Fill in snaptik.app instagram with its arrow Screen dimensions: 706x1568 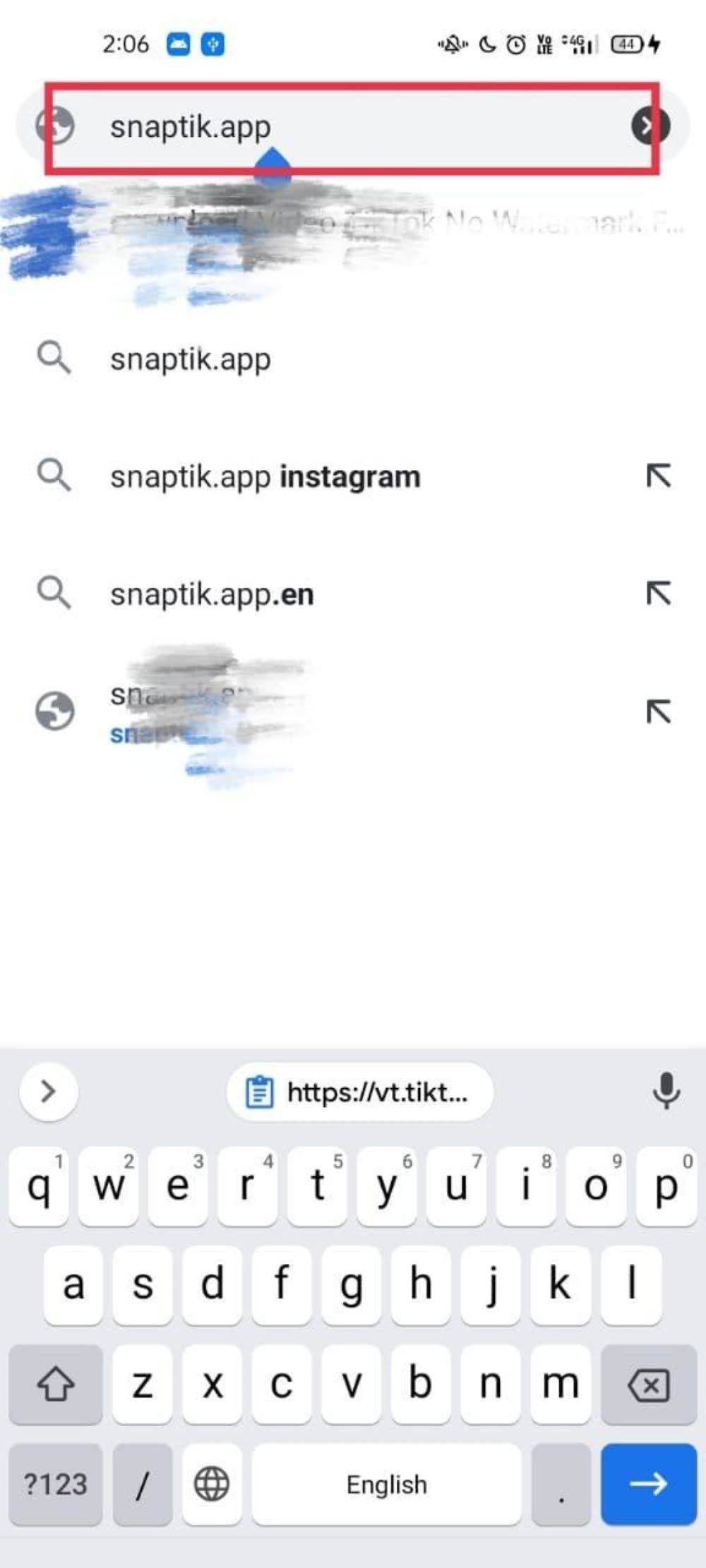[658, 476]
